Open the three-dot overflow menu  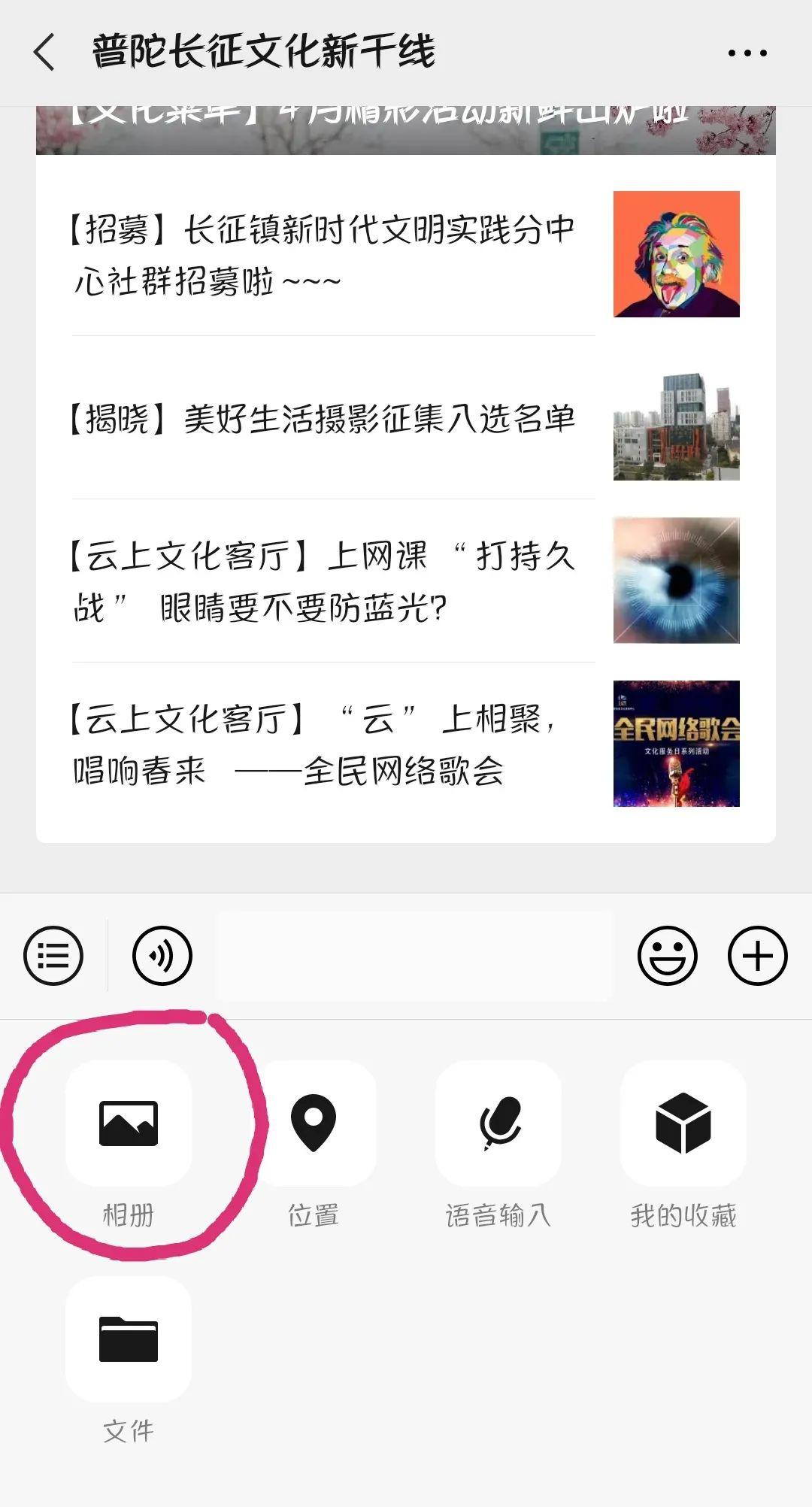[x=747, y=53]
